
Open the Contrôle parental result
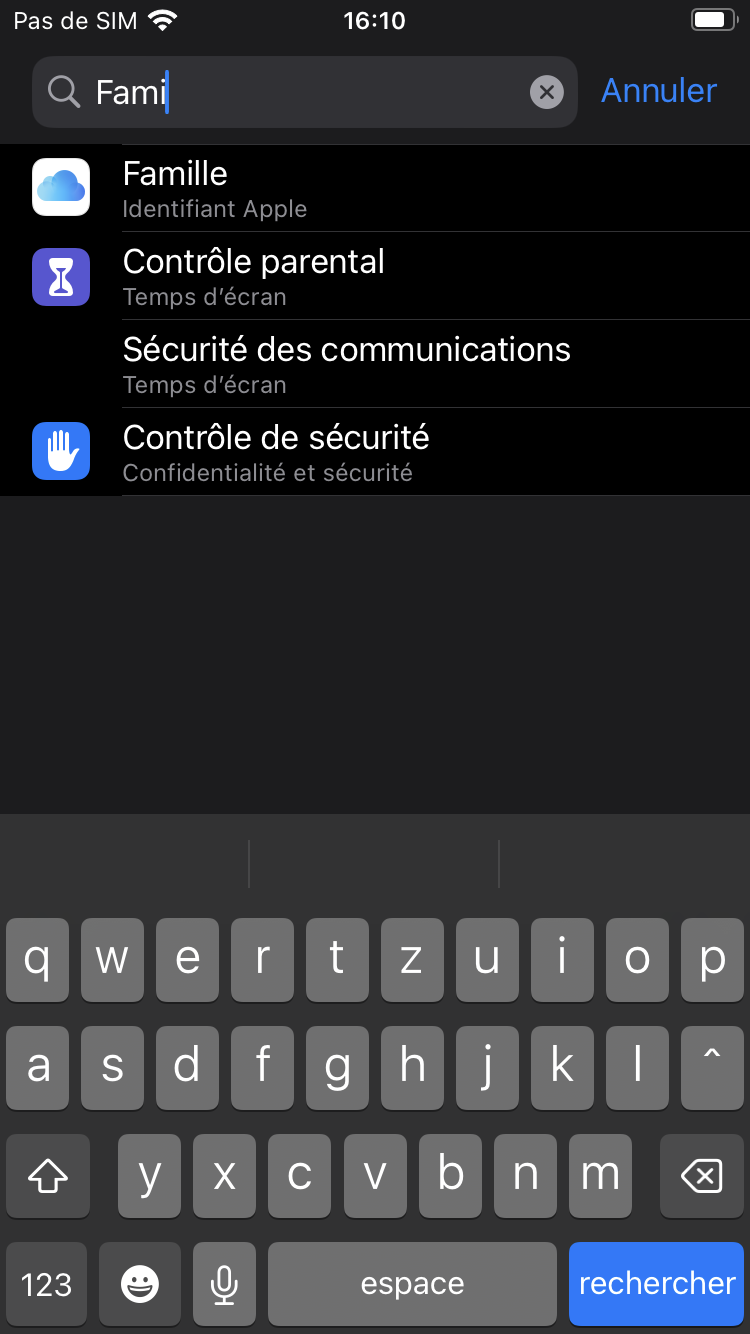click(375, 276)
